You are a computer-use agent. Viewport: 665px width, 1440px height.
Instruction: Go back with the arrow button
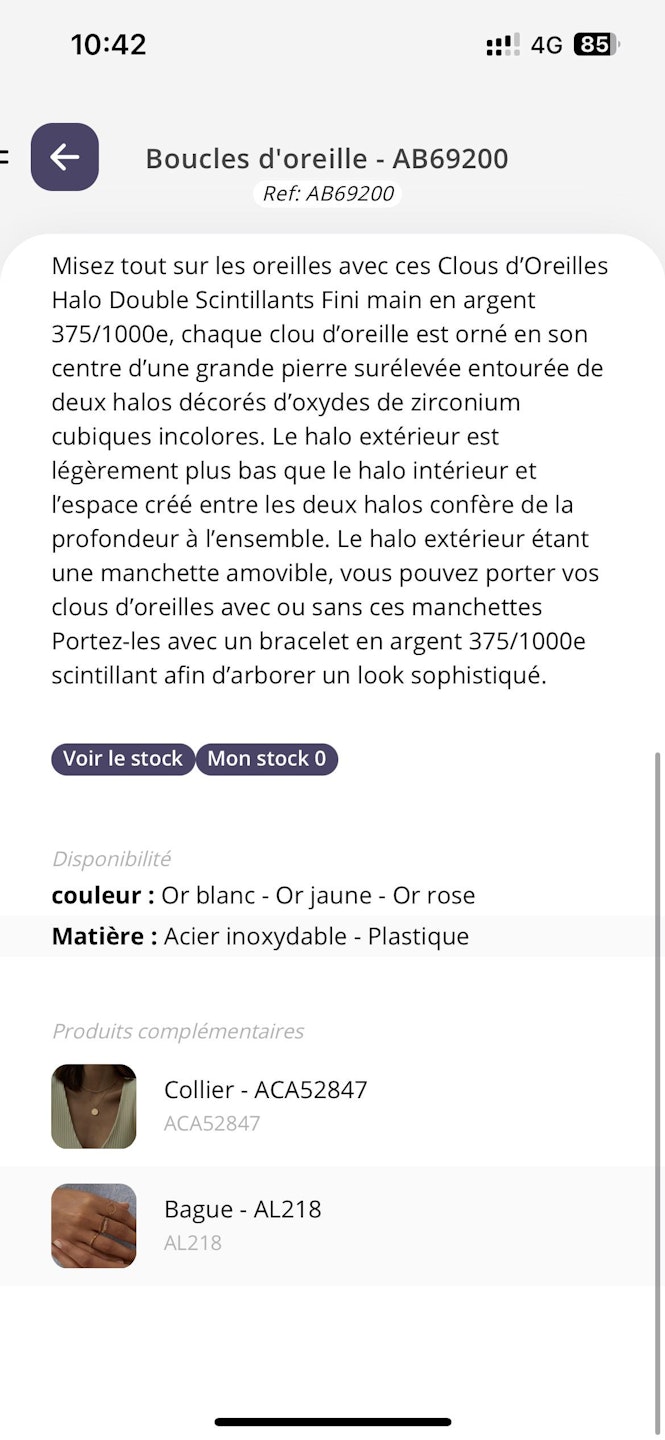point(65,157)
